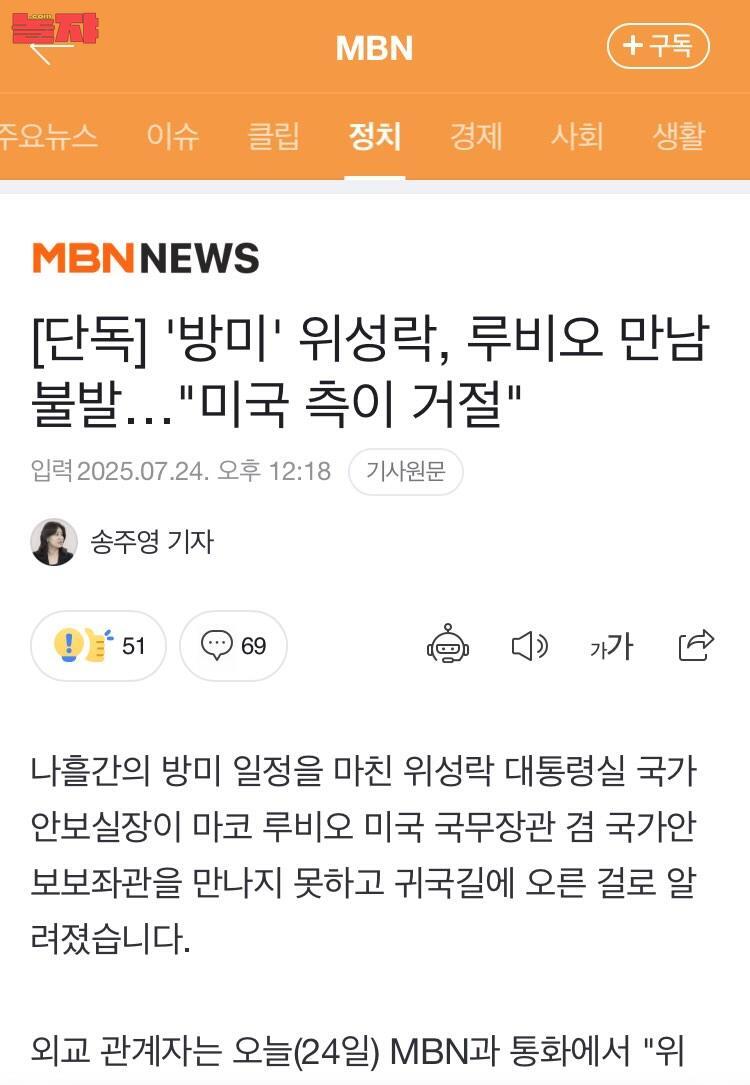Open the AI summary robot icon

[x=448, y=646]
